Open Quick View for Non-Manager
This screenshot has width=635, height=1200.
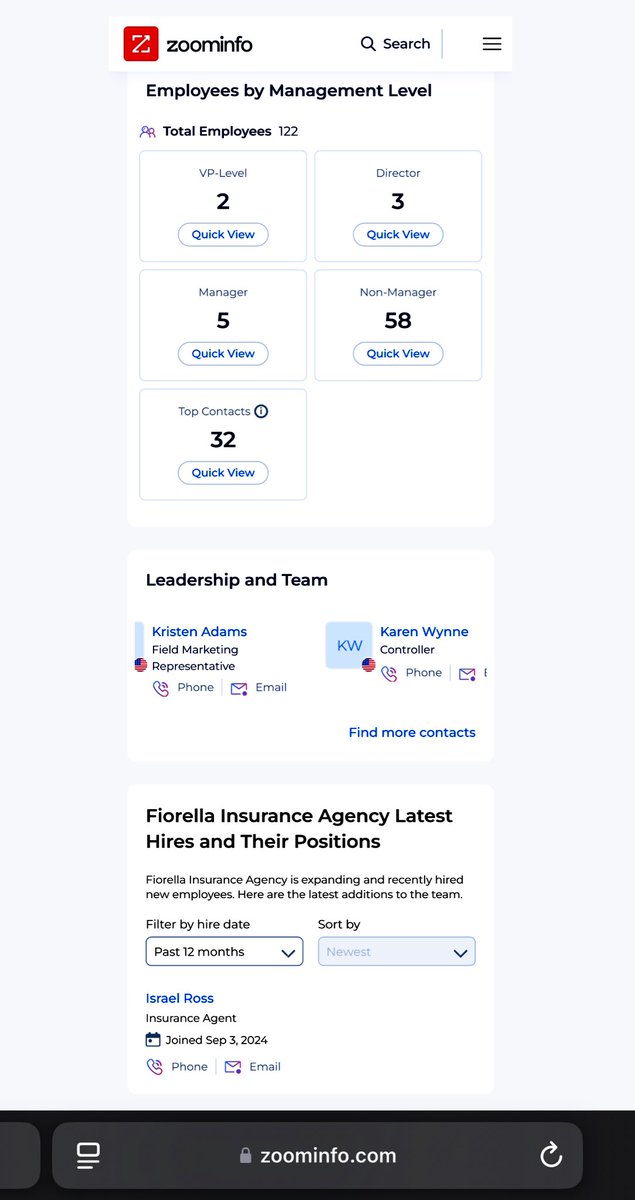tap(398, 353)
